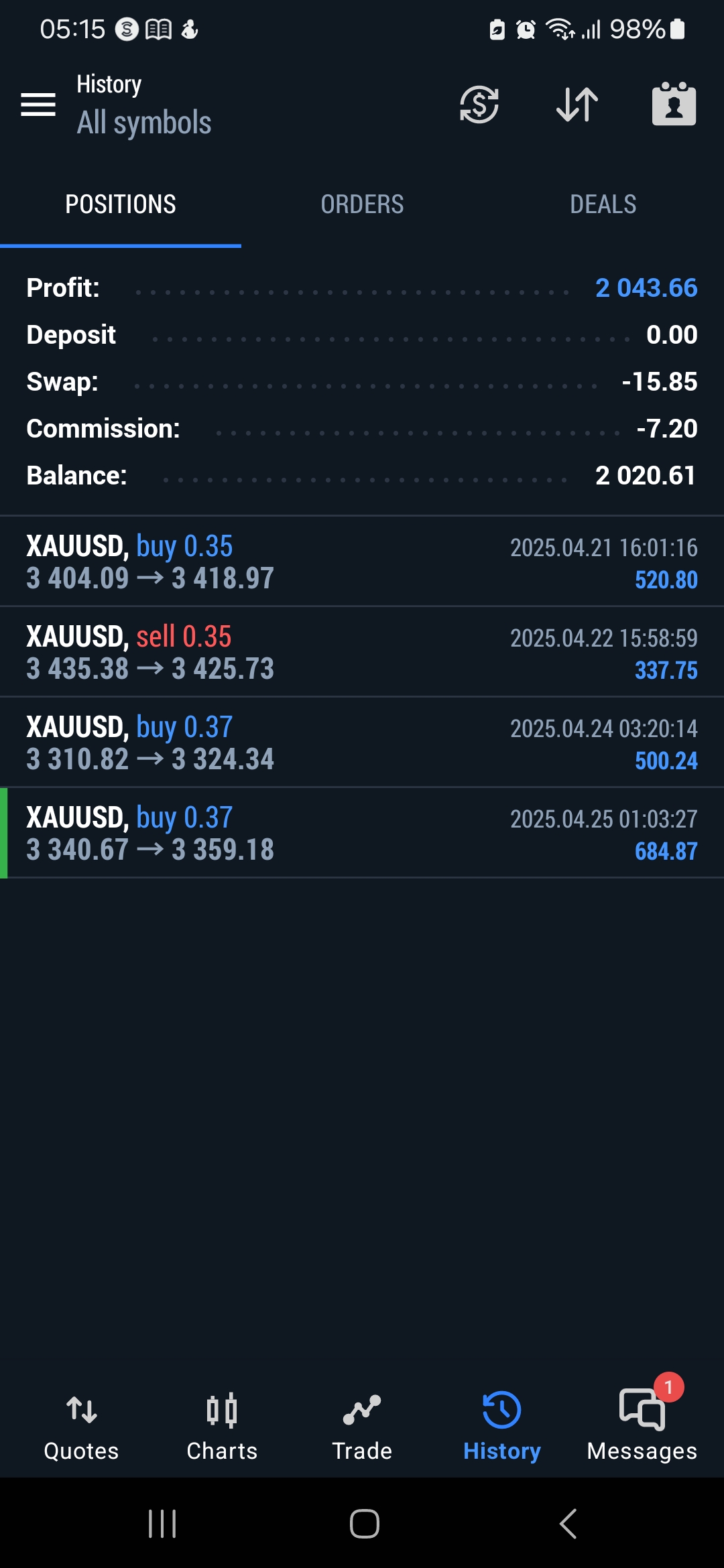Open the accounts icon in top toolbar
The width and height of the screenshot is (724, 1568).
coord(674,105)
